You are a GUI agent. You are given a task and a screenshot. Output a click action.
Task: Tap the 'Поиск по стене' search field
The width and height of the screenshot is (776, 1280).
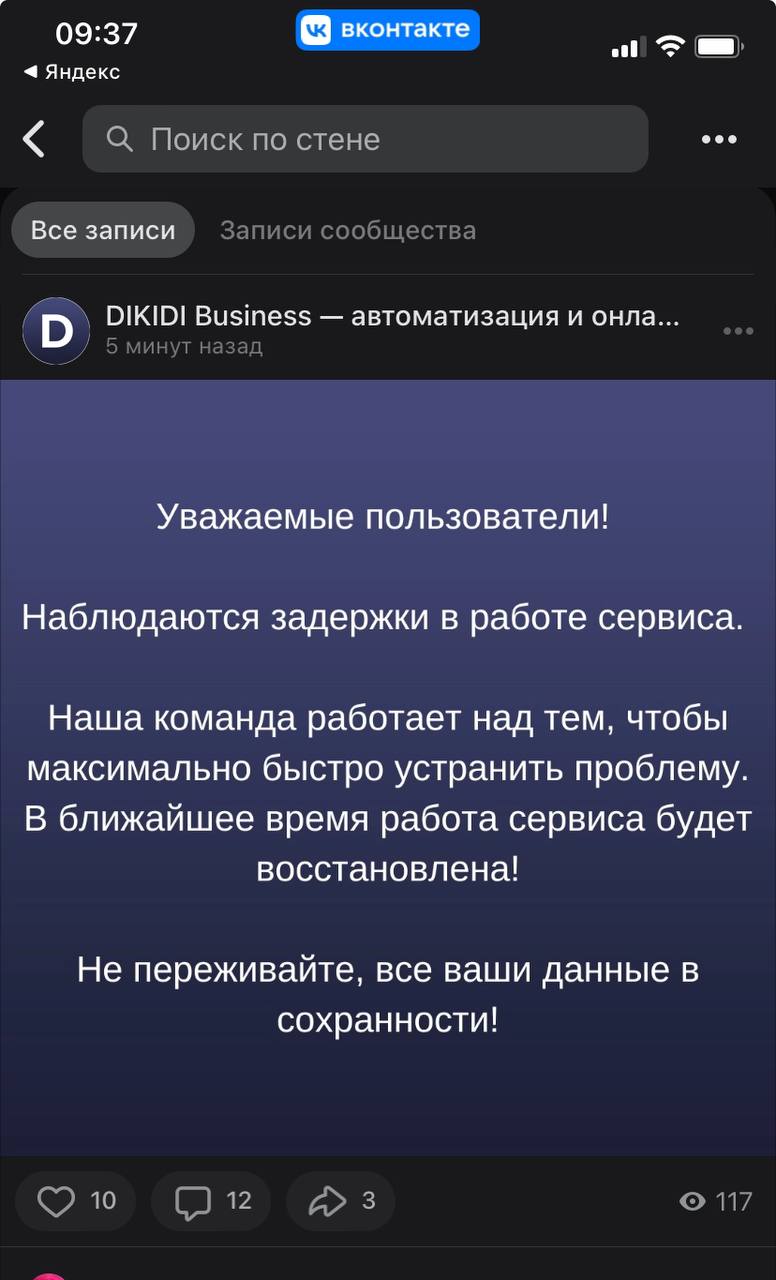[x=365, y=139]
